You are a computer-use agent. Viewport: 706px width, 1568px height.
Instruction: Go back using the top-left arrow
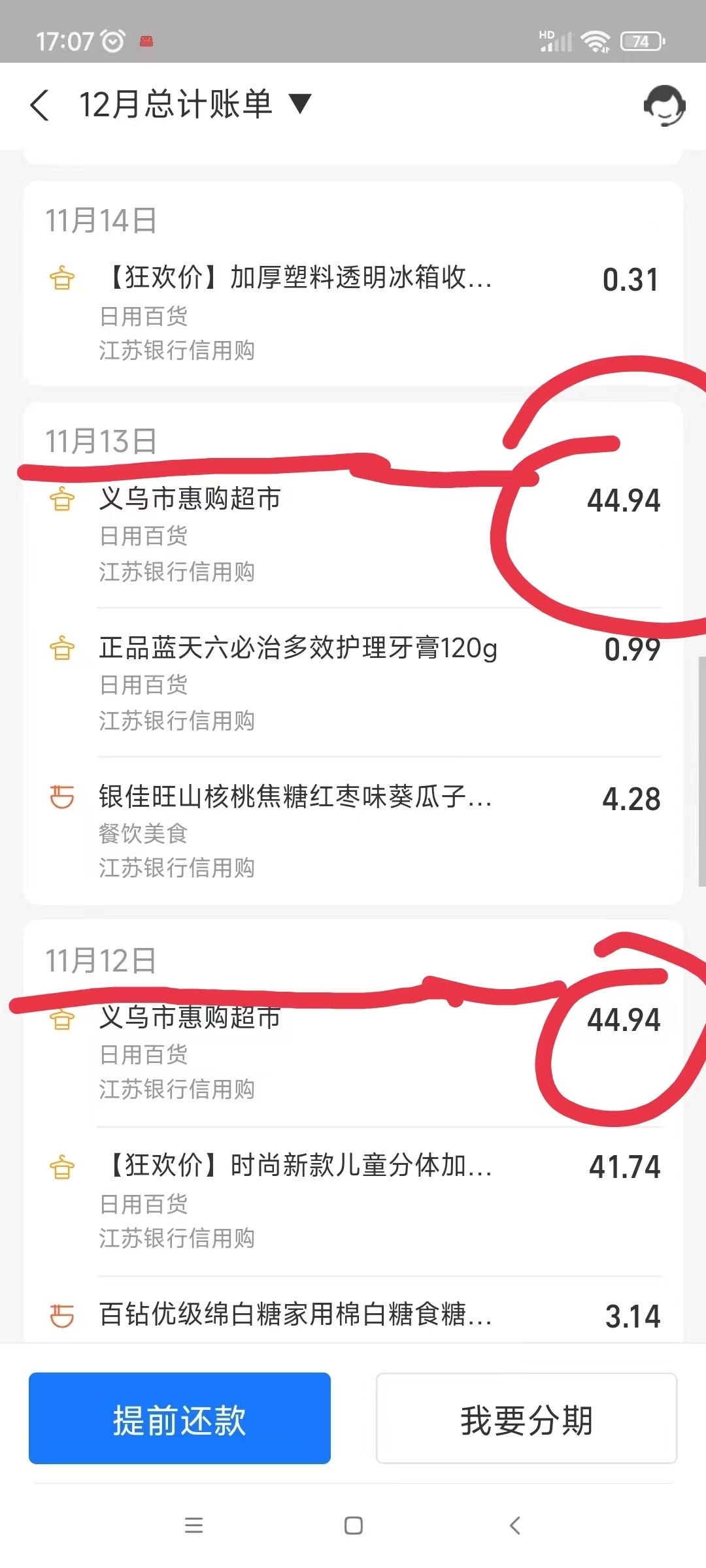pos(41,105)
